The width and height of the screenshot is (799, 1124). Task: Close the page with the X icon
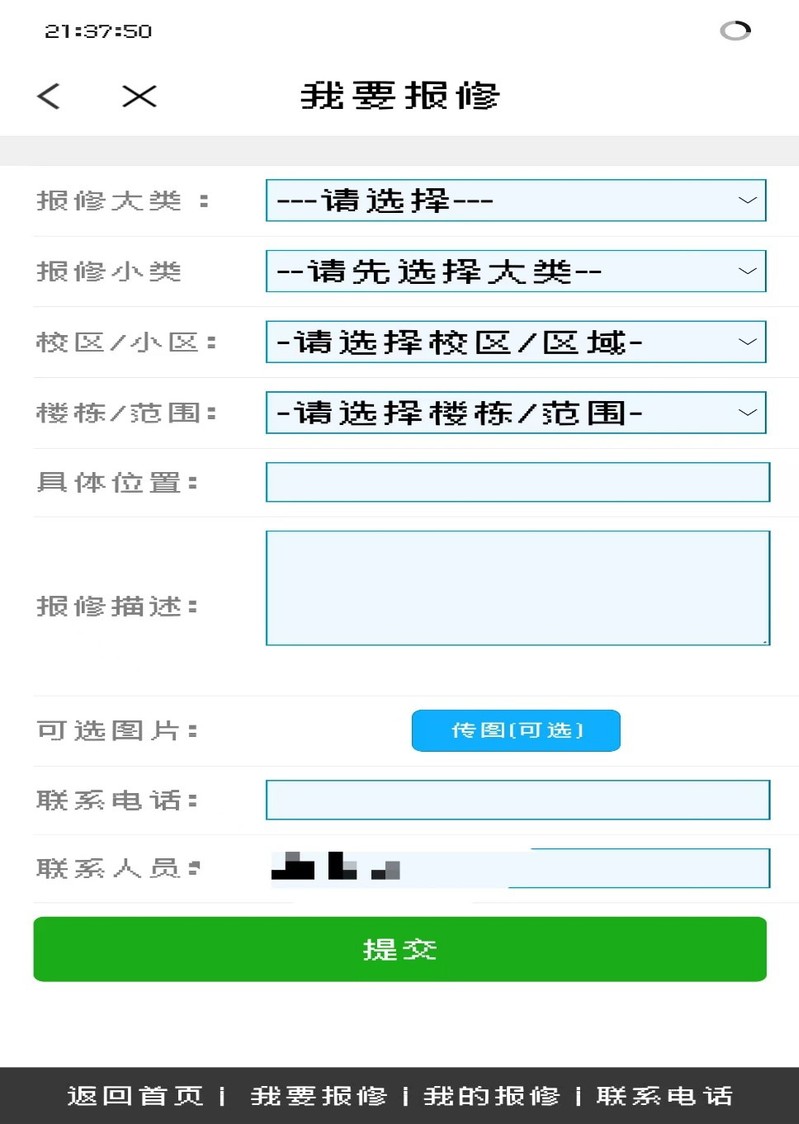pos(139,96)
